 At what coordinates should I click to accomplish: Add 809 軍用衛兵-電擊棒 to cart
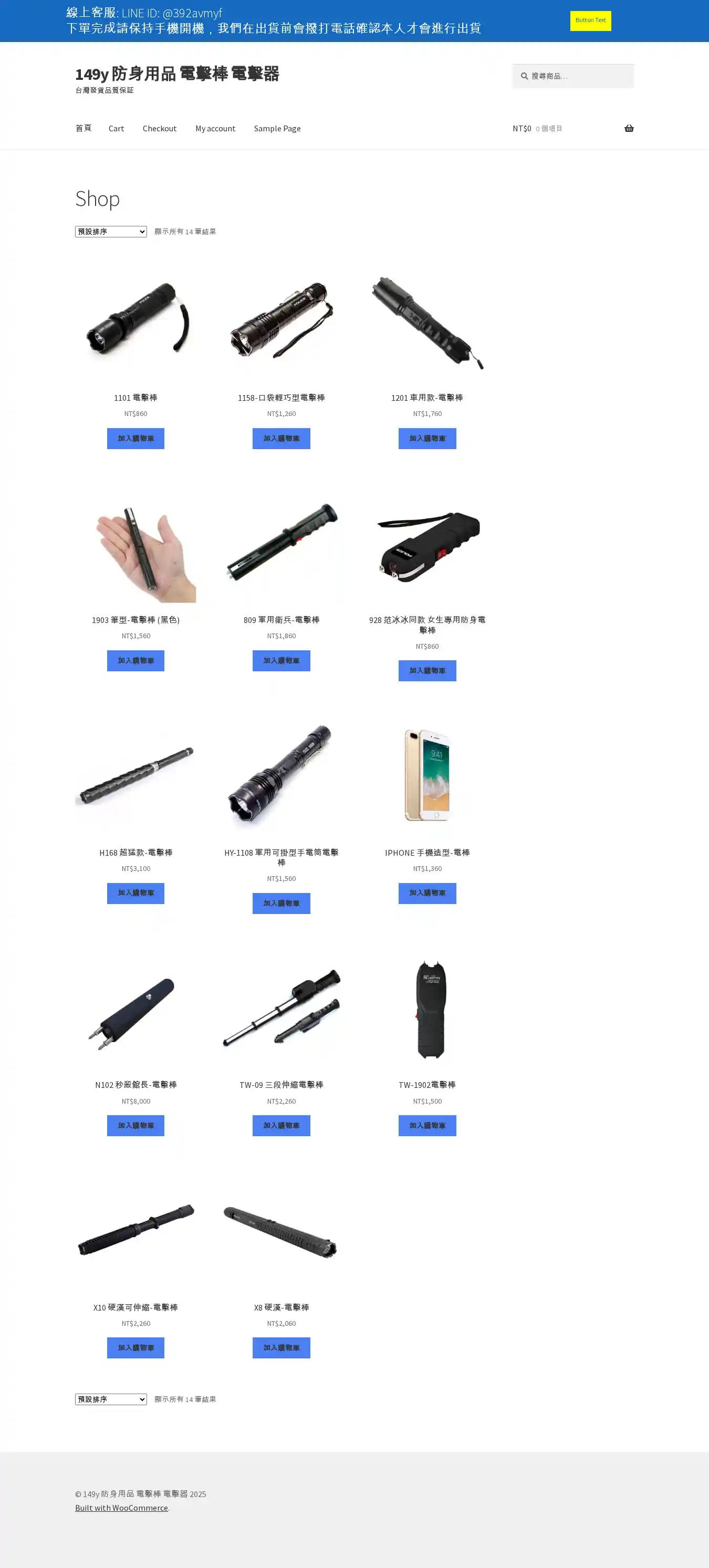coord(281,660)
